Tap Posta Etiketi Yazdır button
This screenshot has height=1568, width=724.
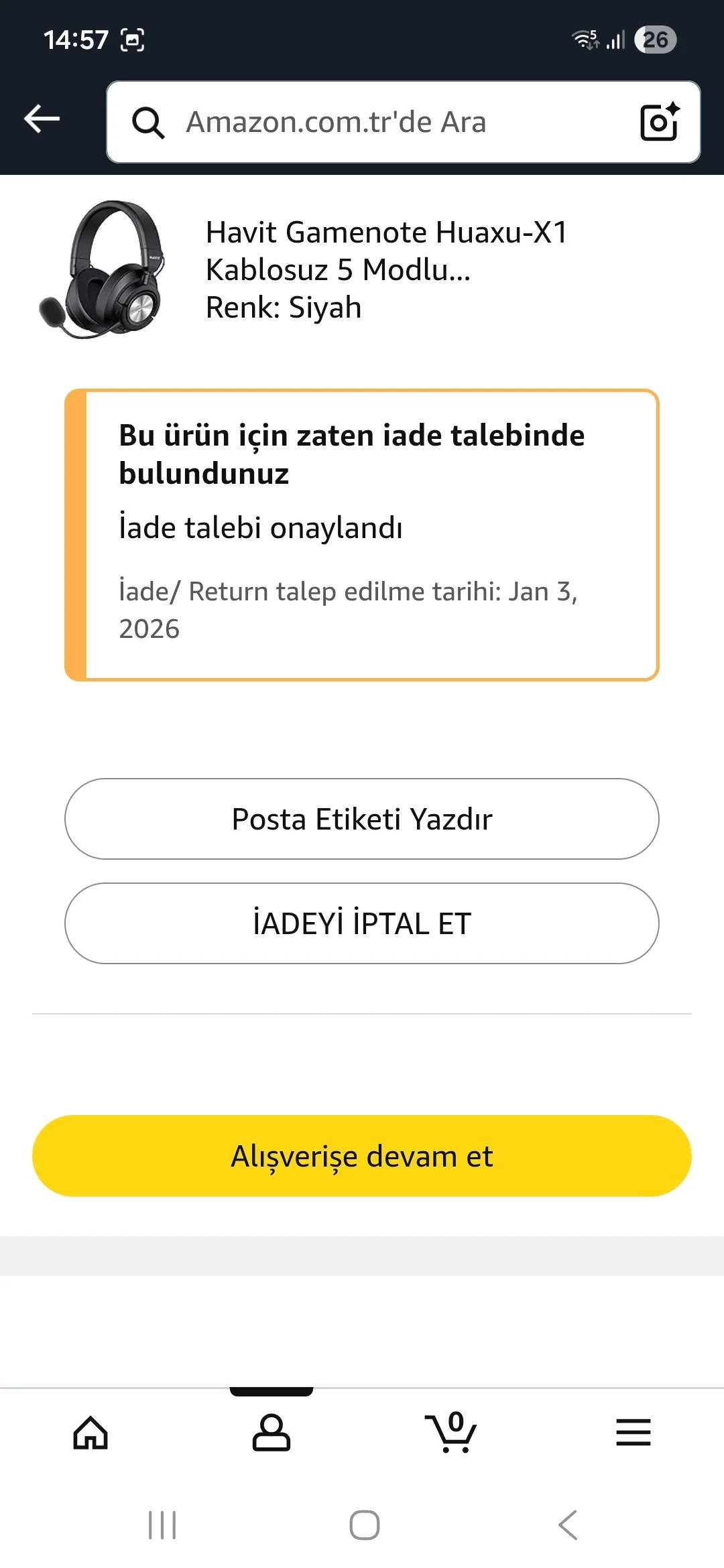362,819
